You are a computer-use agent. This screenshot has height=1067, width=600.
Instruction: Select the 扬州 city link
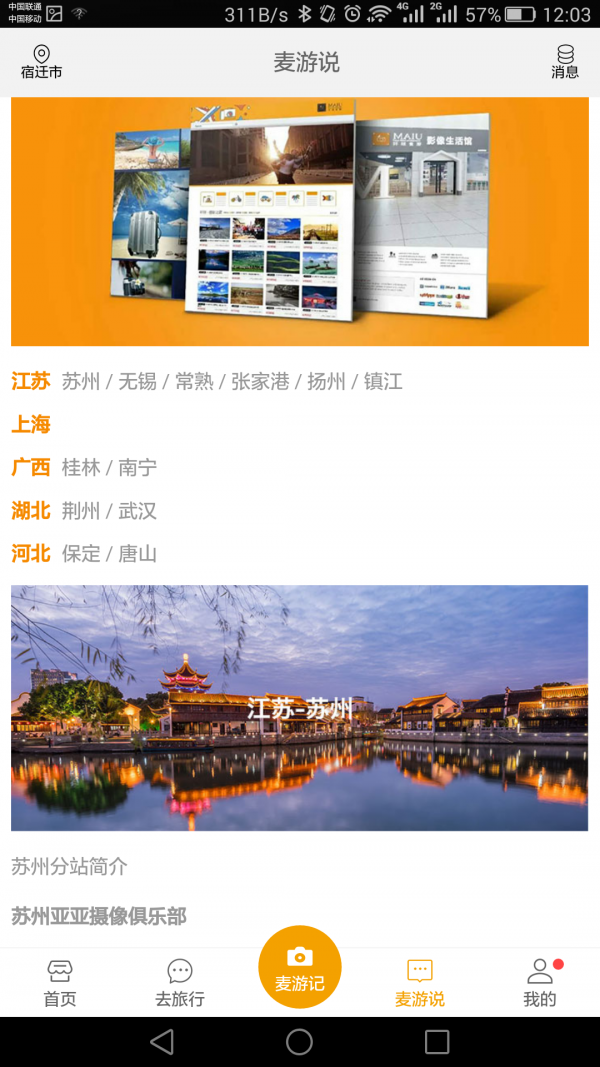(326, 381)
